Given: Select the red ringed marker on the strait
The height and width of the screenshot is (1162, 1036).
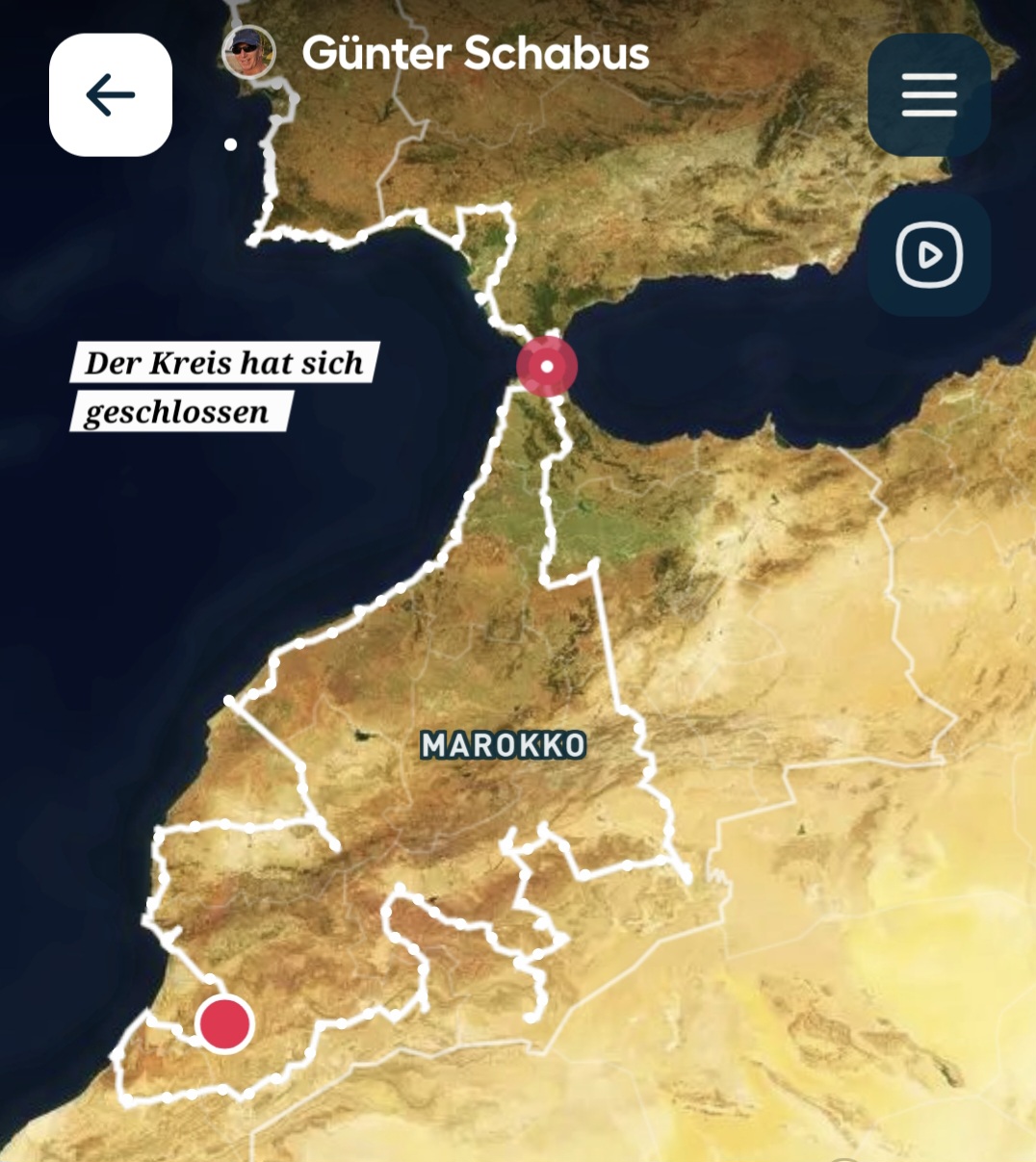Looking at the screenshot, I should coord(547,367).
